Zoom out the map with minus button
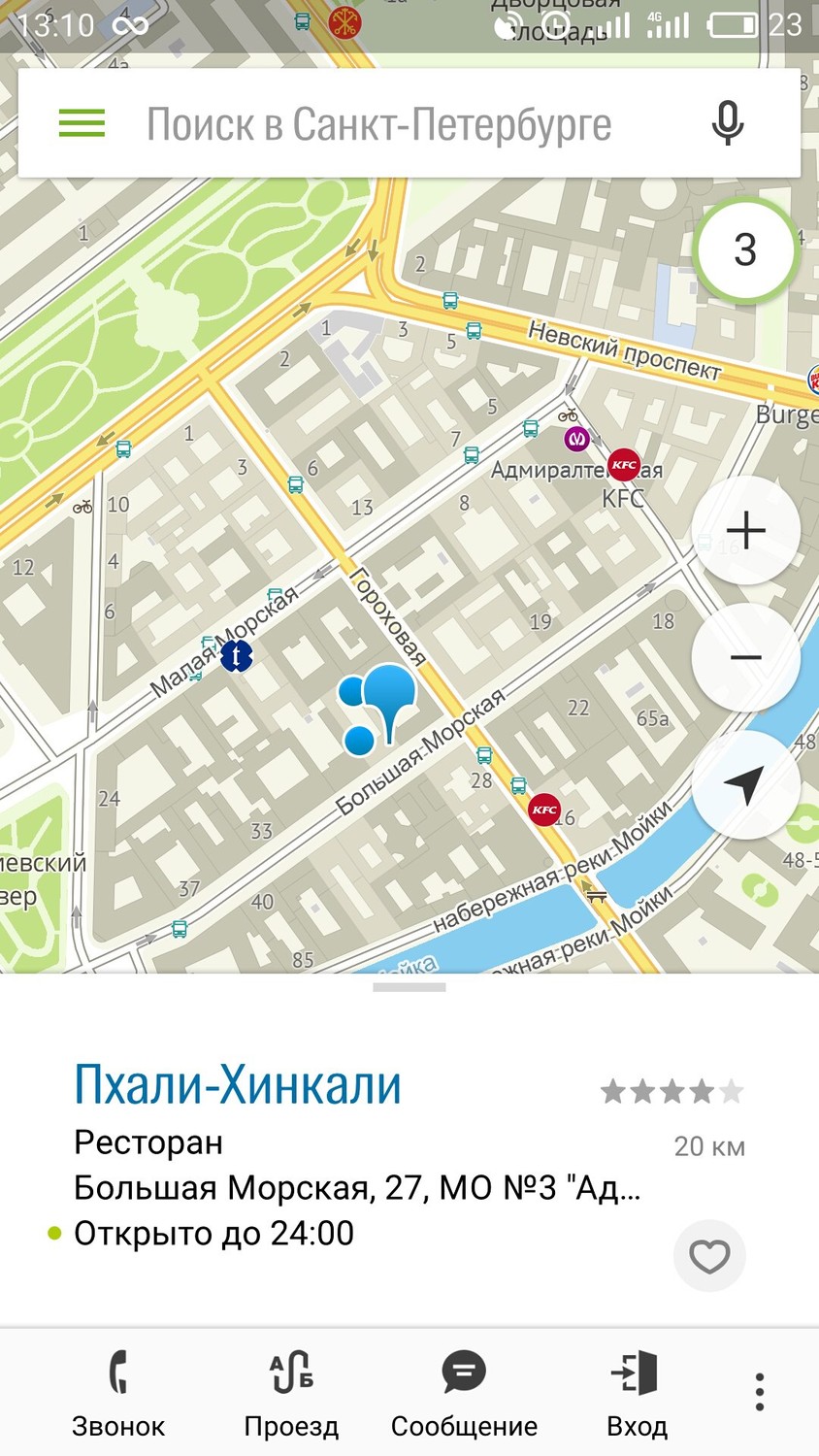This screenshot has width=819, height=1456. 745,657
